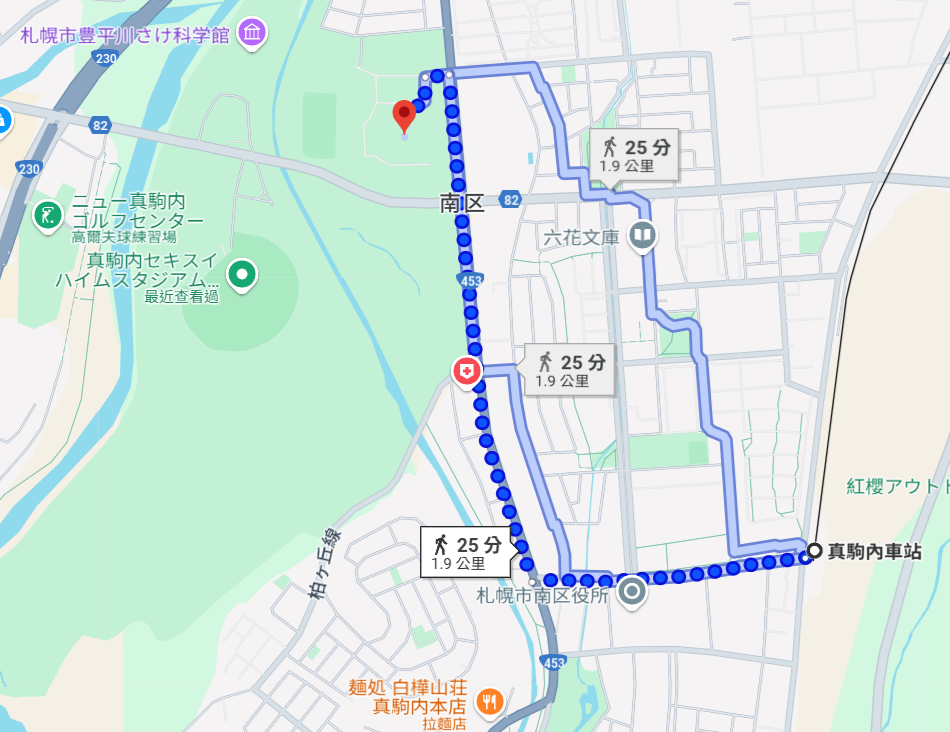Screen dimensions: 950x732
Task: Tap the red destination pin
Action: click(x=404, y=114)
